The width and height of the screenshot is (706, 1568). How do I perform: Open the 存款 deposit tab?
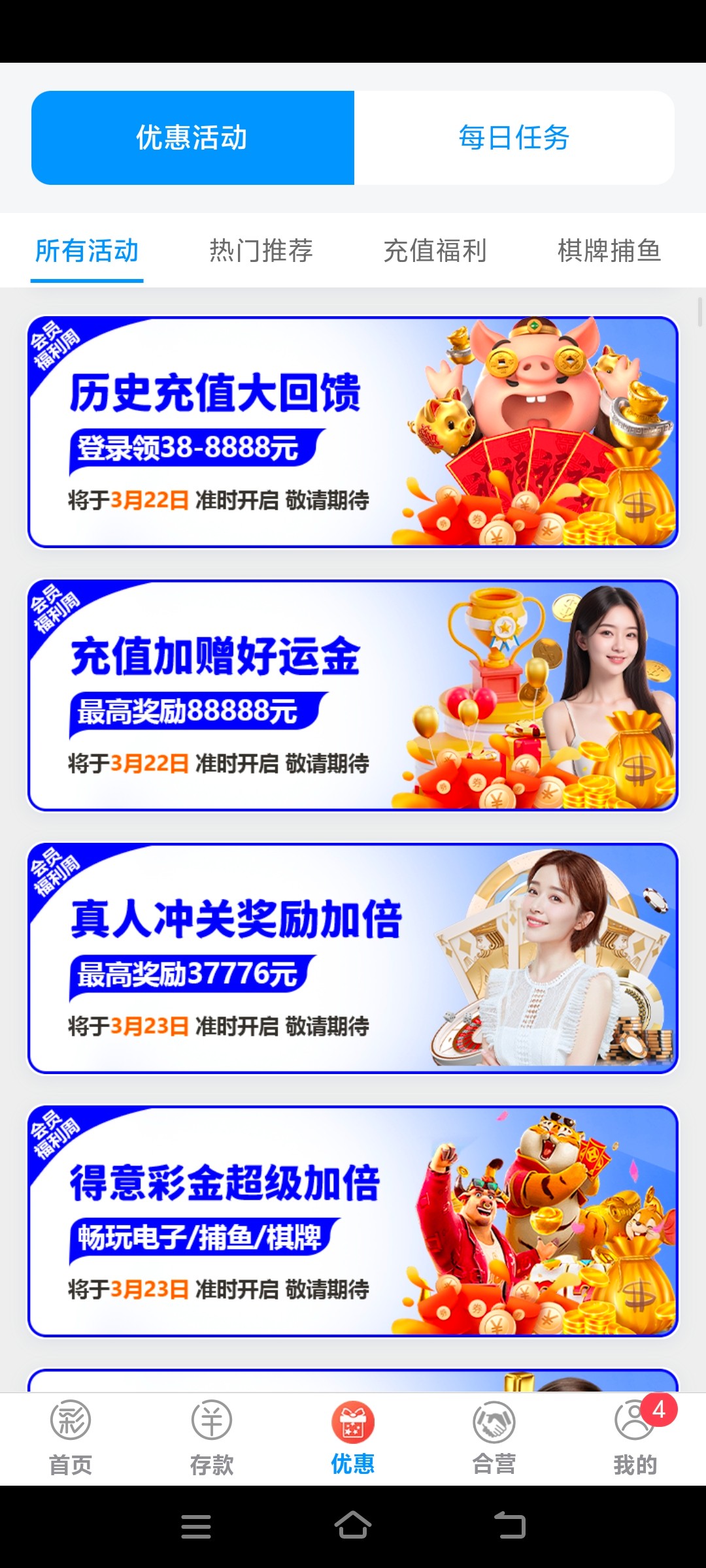[212, 1439]
